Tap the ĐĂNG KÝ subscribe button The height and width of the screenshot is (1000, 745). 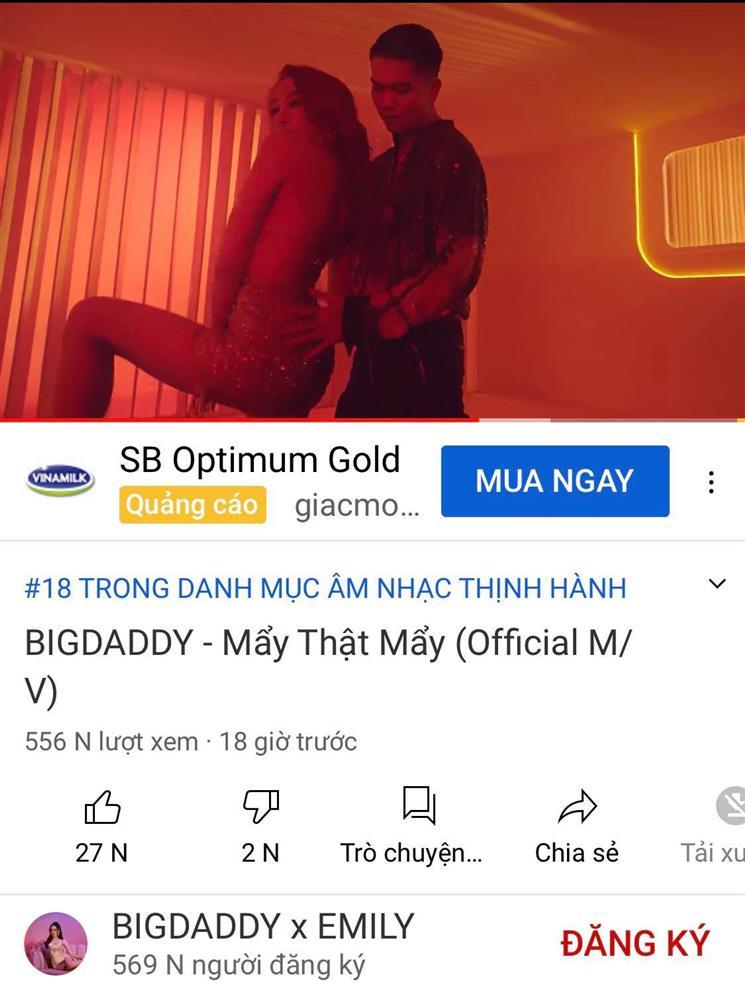(x=635, y=943)
